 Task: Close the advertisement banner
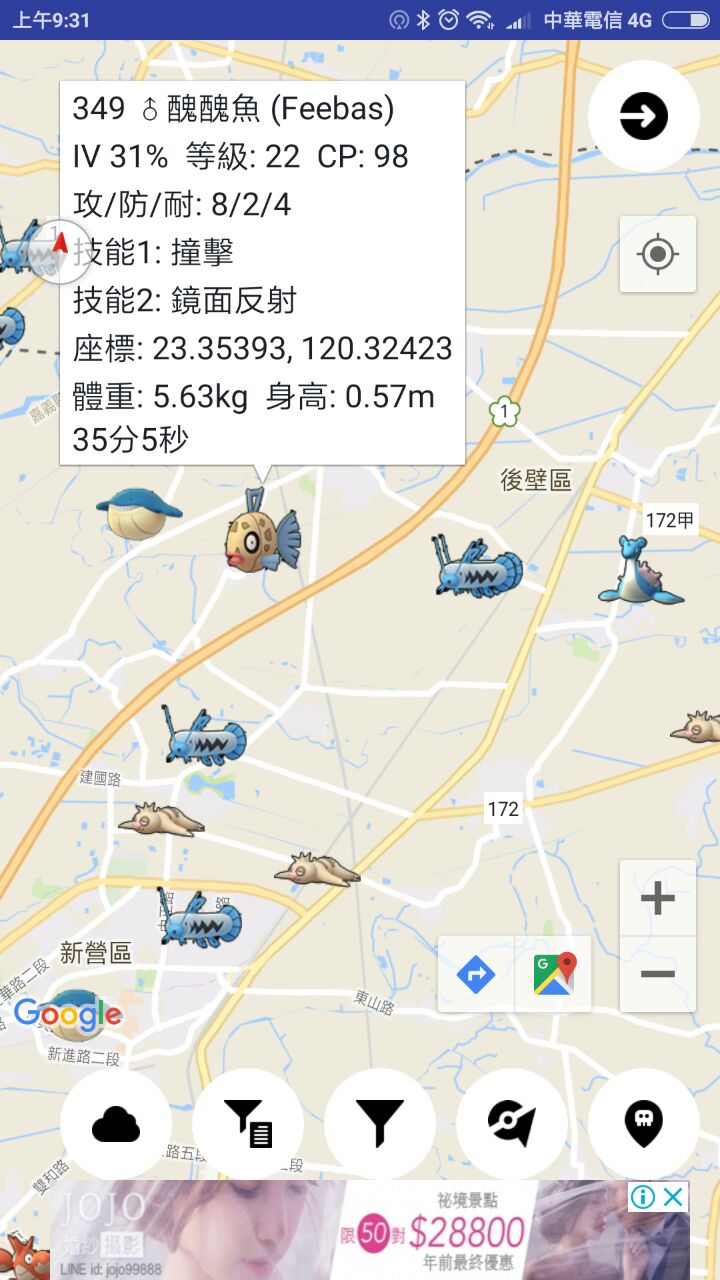pos(675,1196)
